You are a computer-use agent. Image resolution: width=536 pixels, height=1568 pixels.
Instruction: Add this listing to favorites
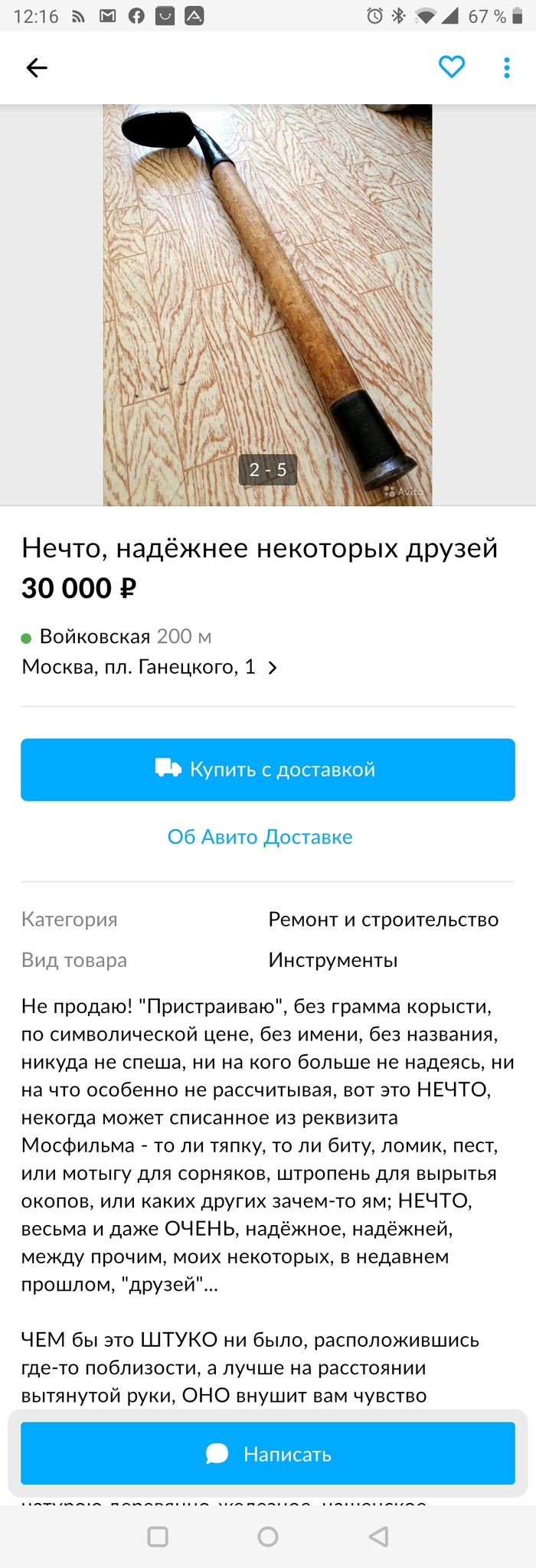pos(452,67)
